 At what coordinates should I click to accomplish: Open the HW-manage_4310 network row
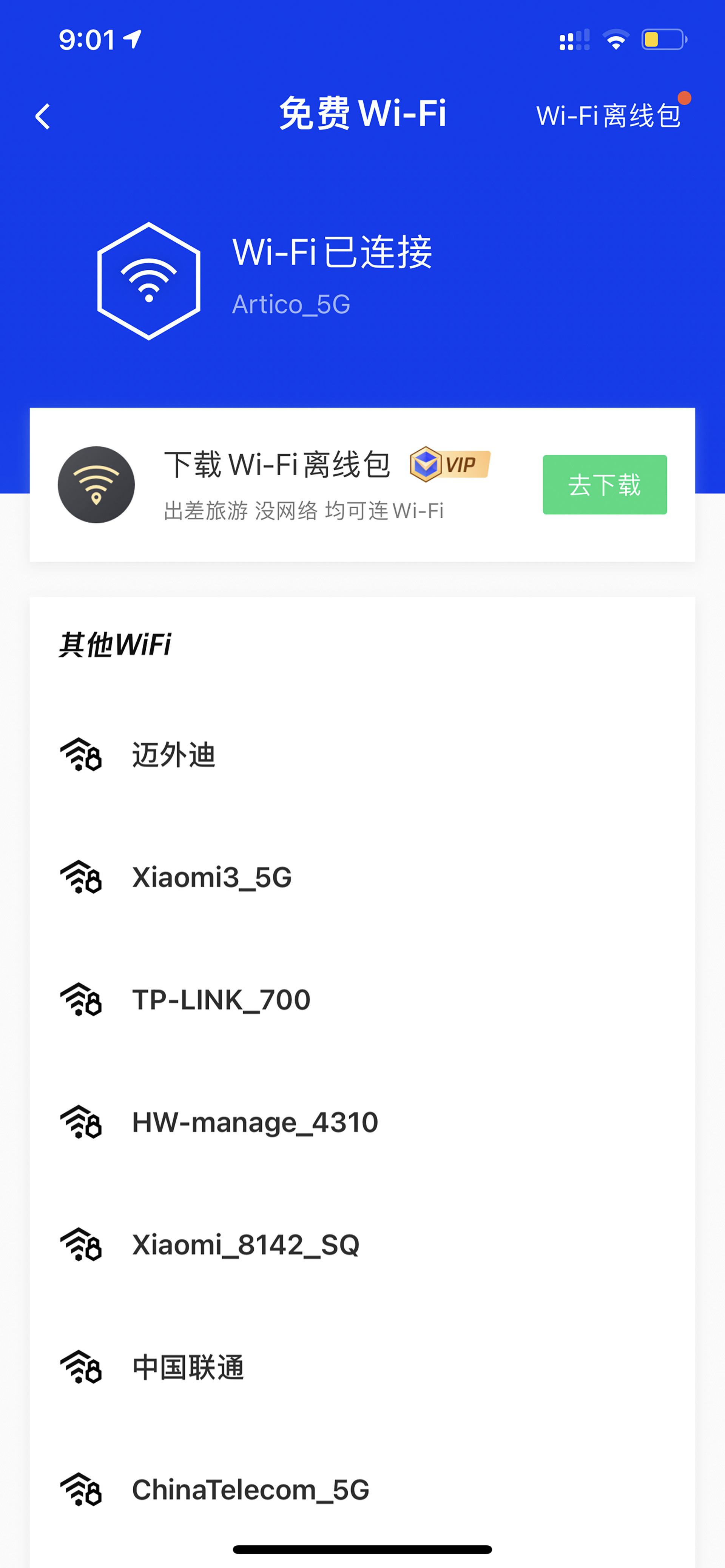click(x=362, y=1122)
